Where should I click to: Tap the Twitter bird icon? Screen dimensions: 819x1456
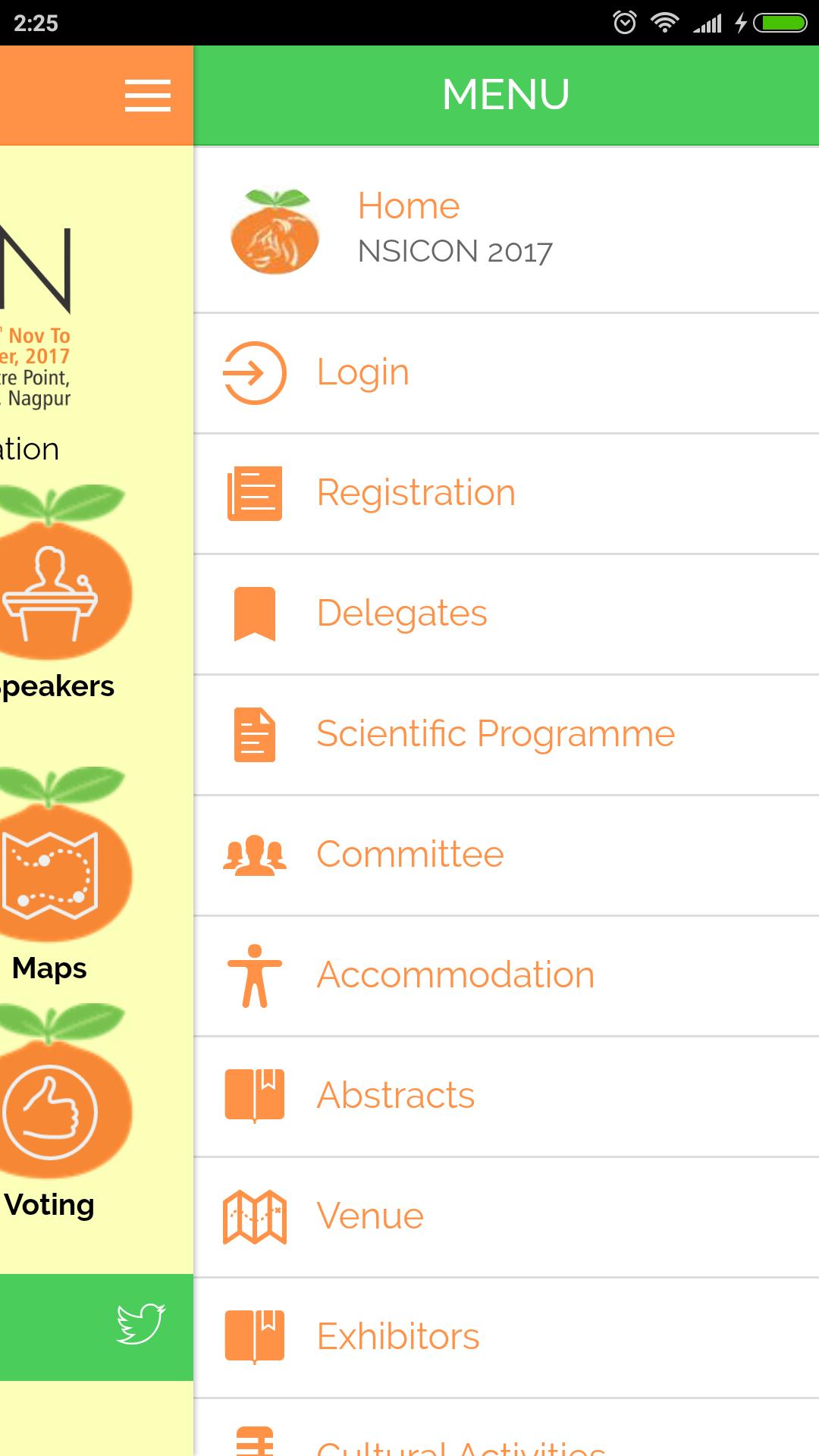(x=141, y=1323)
